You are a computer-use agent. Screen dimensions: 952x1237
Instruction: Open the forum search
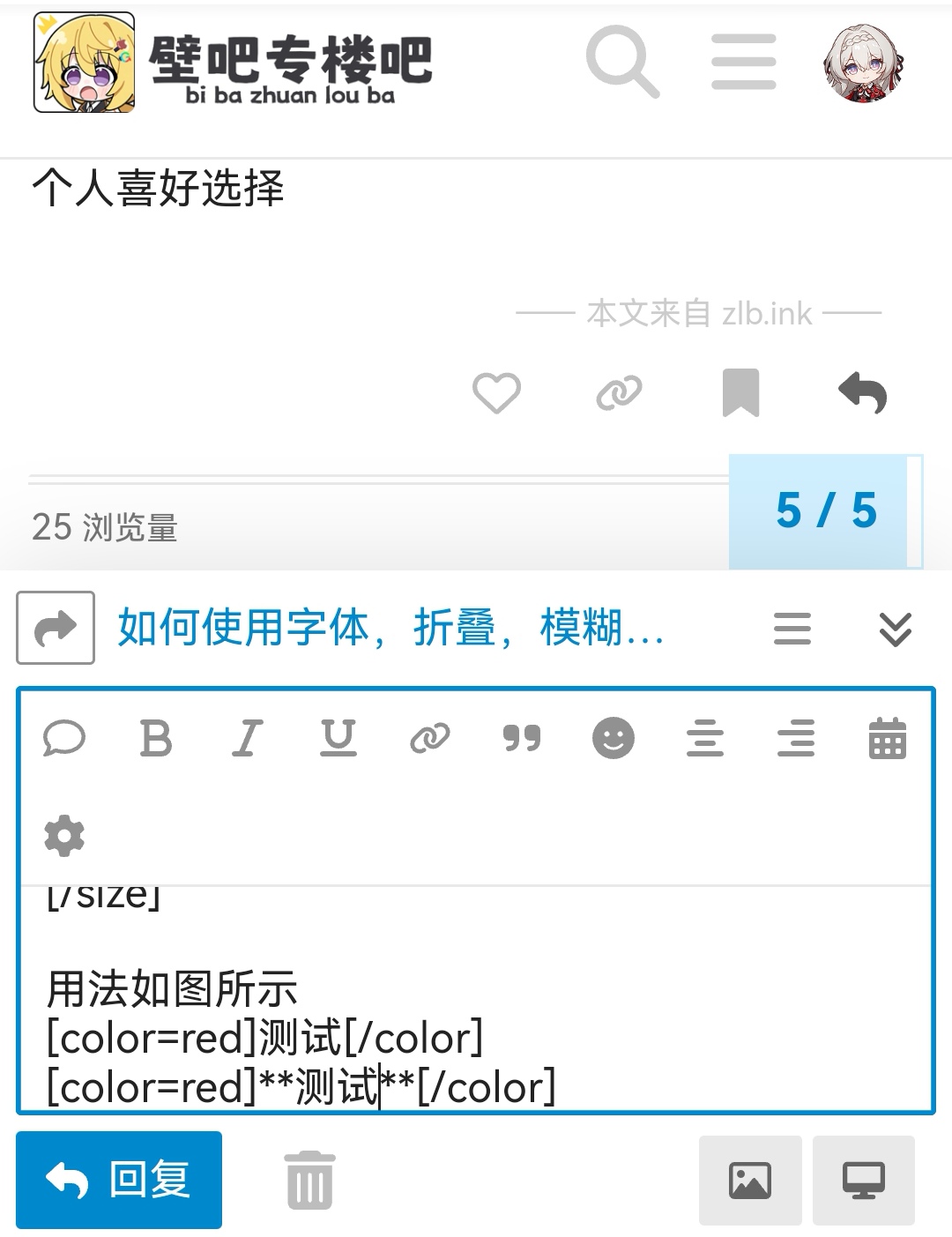(x=622, y=62)
